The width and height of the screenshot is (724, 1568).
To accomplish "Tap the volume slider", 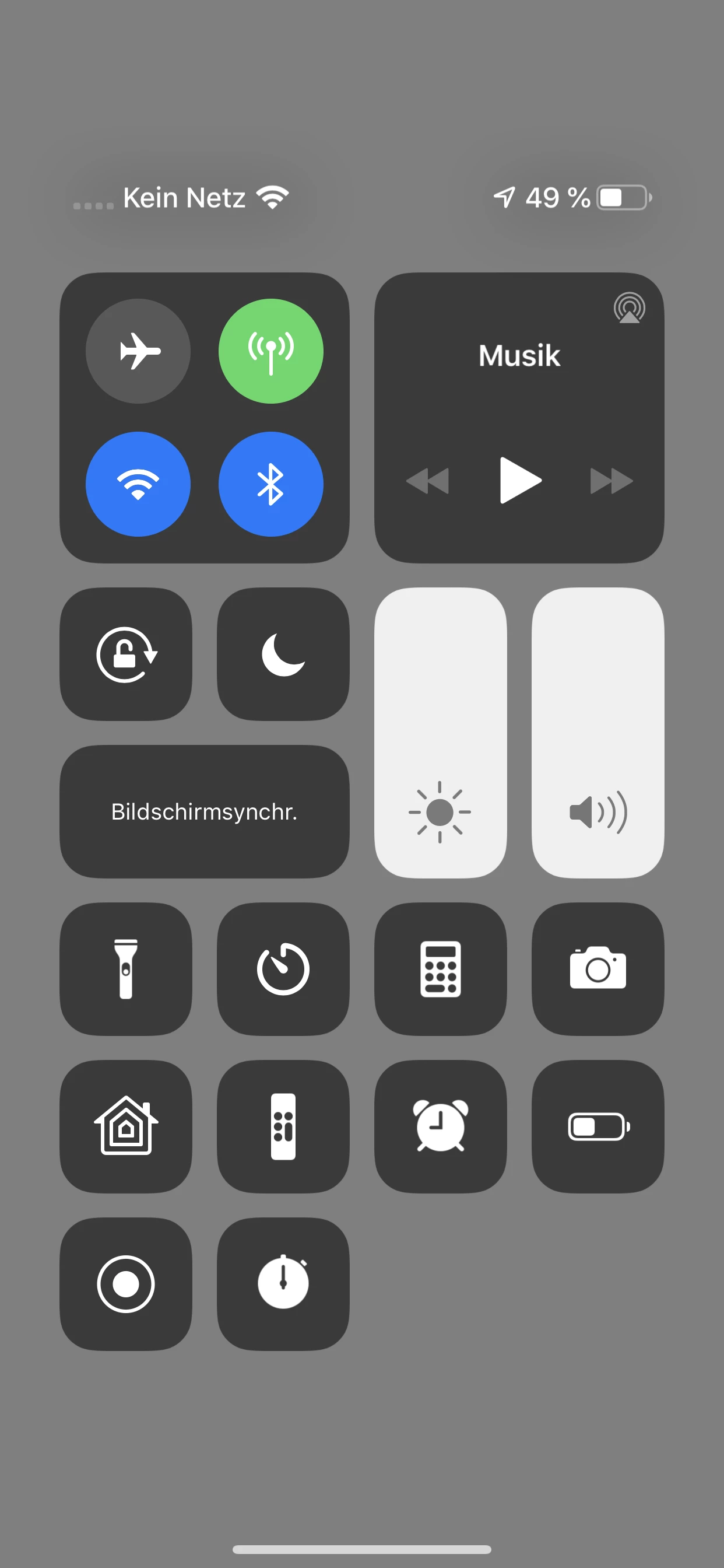I will 598,732.
